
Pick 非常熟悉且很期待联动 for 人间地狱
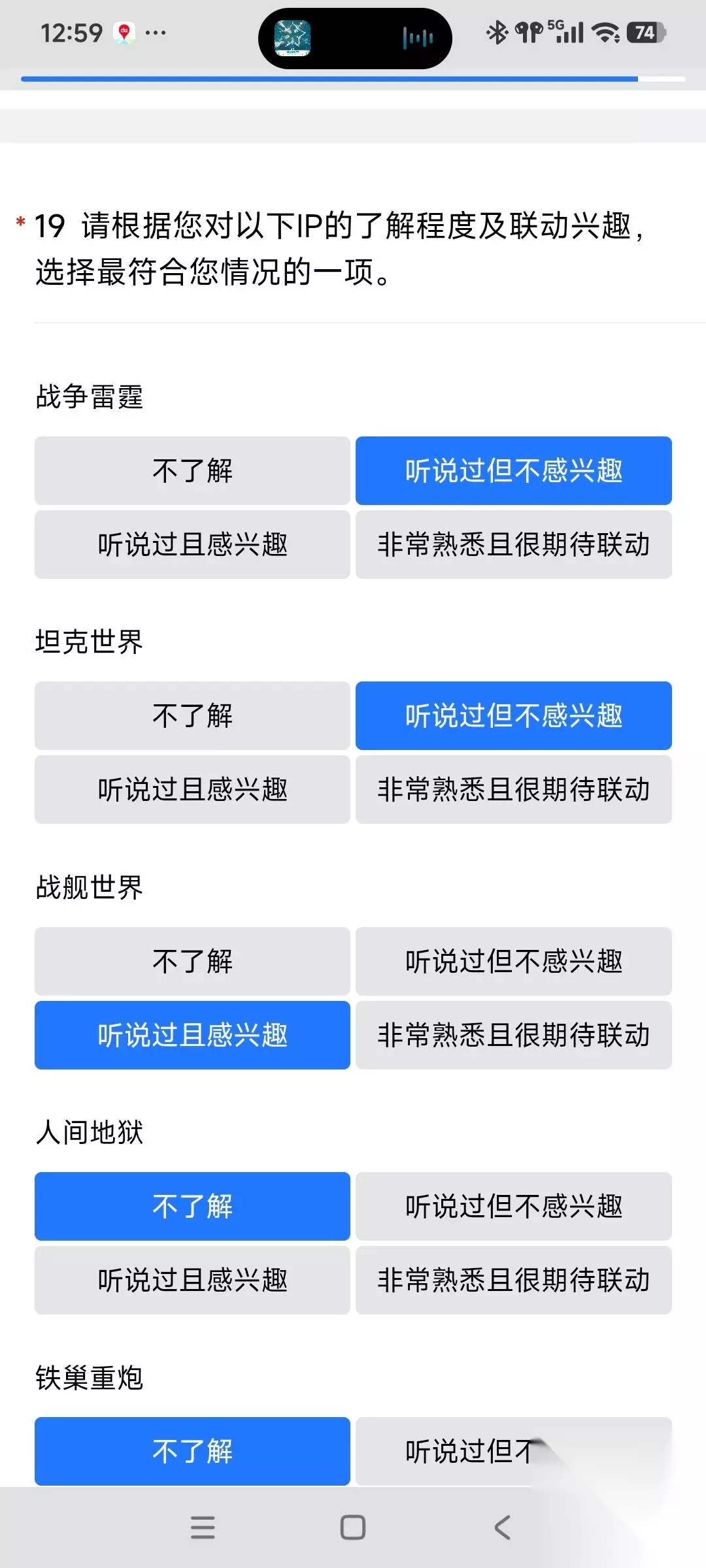[x=514, y=1280]
